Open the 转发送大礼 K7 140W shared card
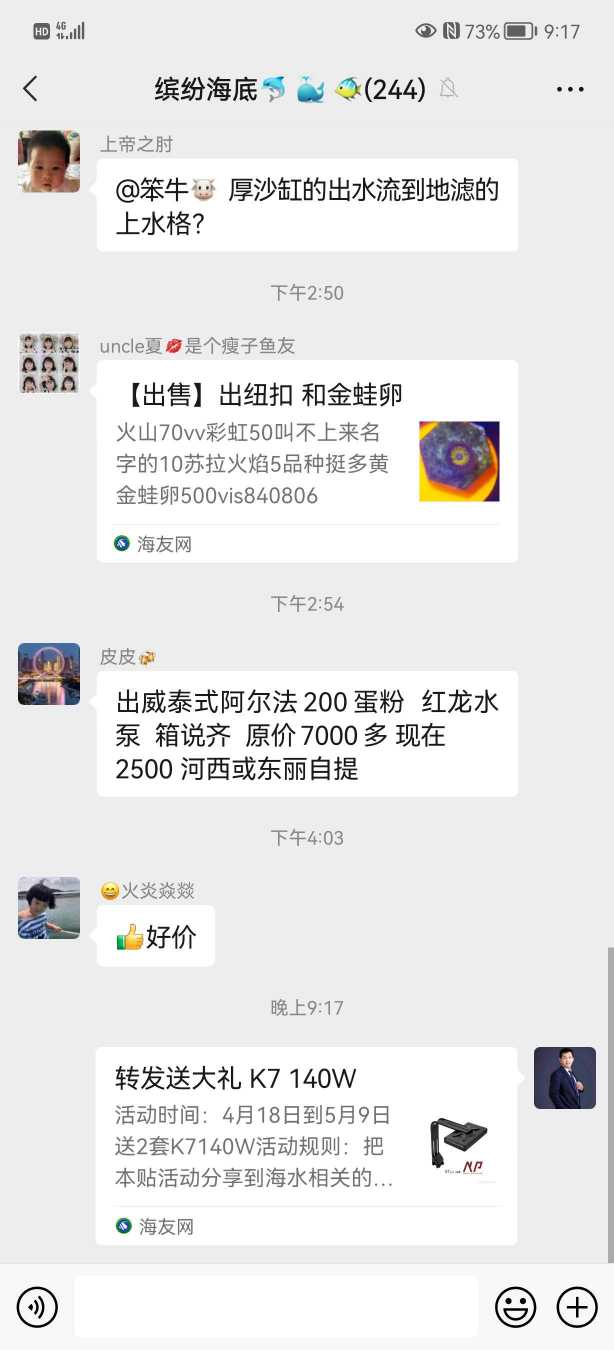 (306, 1145)
